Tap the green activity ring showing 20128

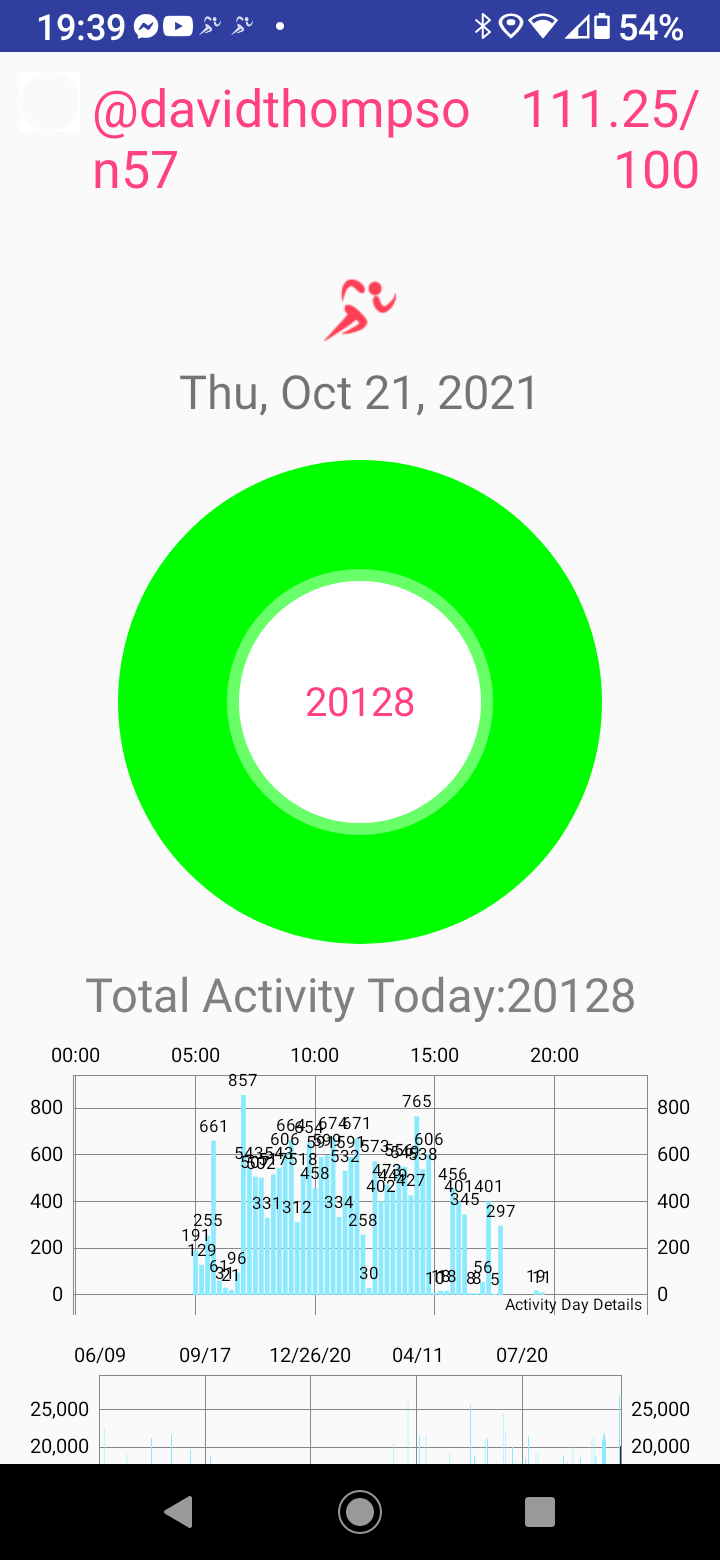pyautogui.click(x=360, y=702)
